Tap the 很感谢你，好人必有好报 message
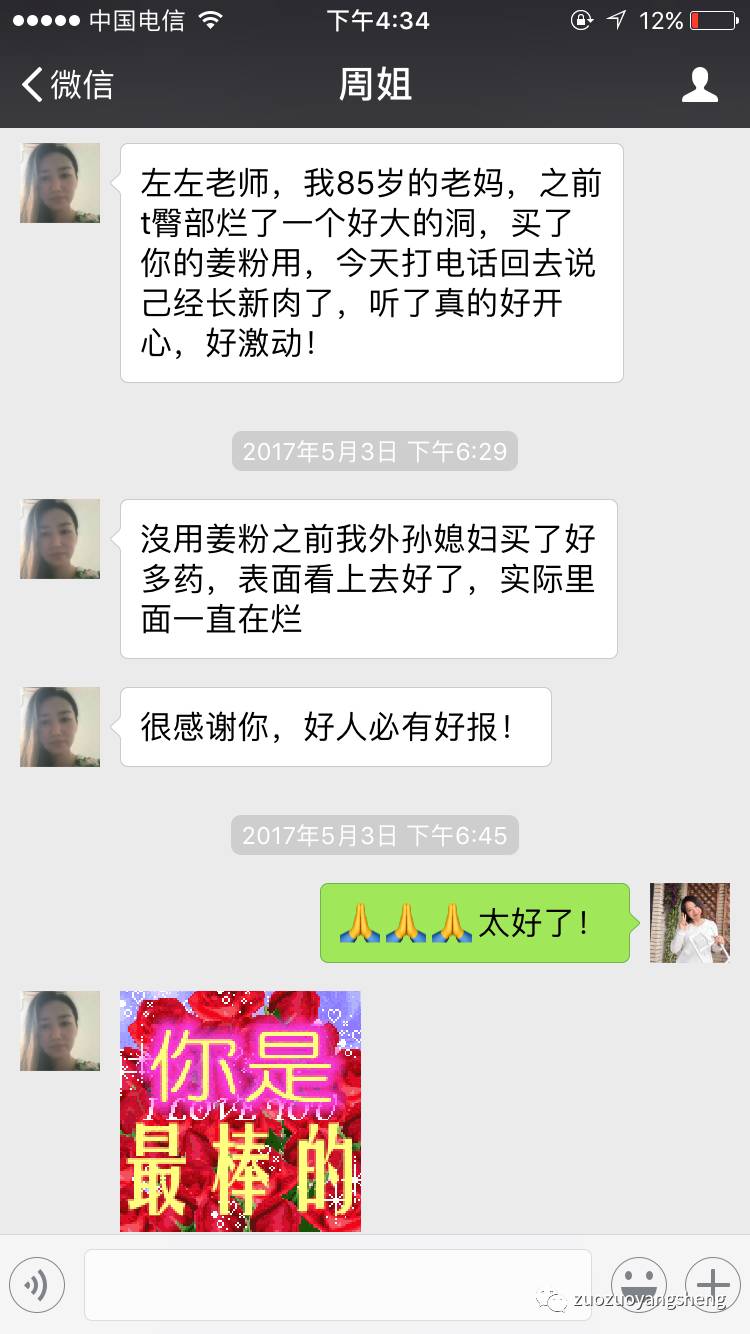Image resolution: width=750 pixels, height=1334 pixels. pos(335,727)
